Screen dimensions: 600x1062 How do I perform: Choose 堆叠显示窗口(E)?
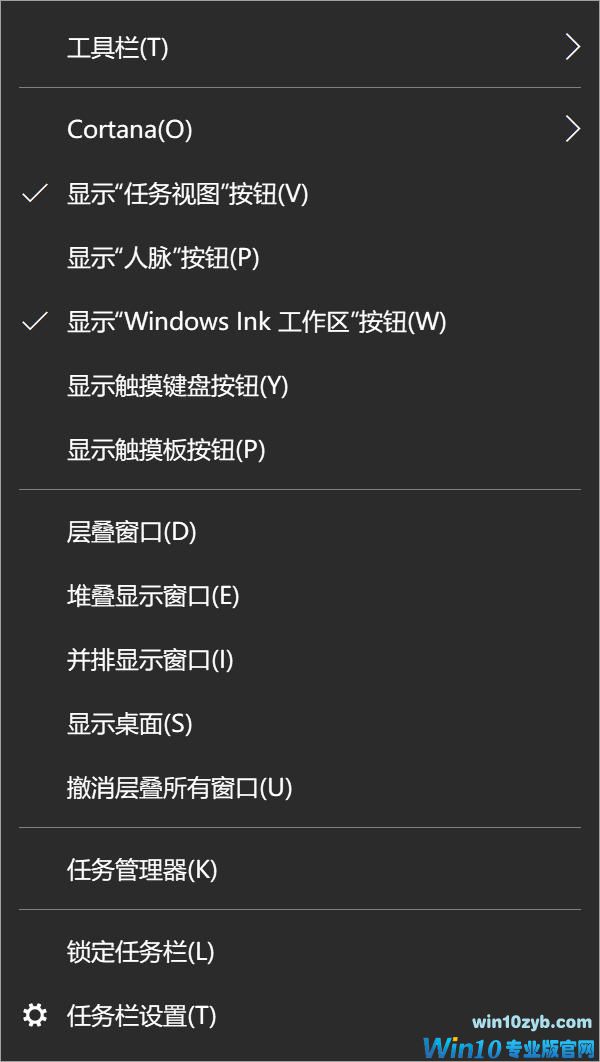click(153, 596)
